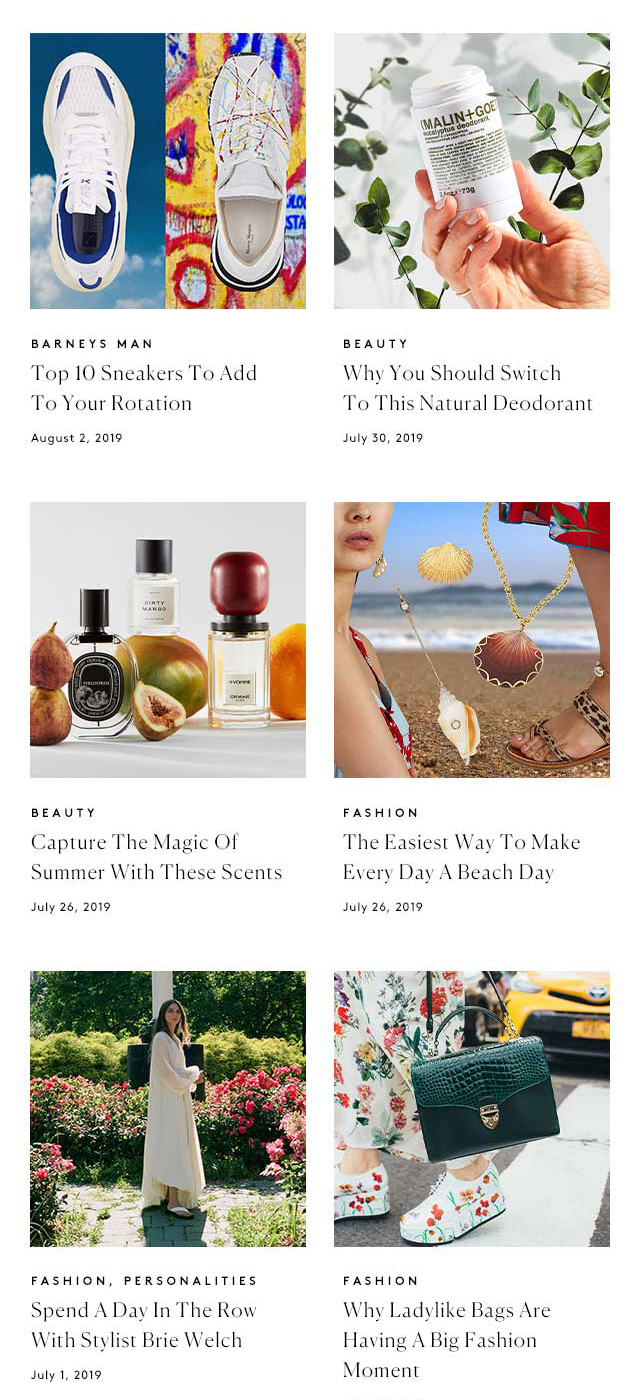Screen dimensions: 640x1400
Task: Open the summer perfumes article image
Action: (x=167, y=640)
